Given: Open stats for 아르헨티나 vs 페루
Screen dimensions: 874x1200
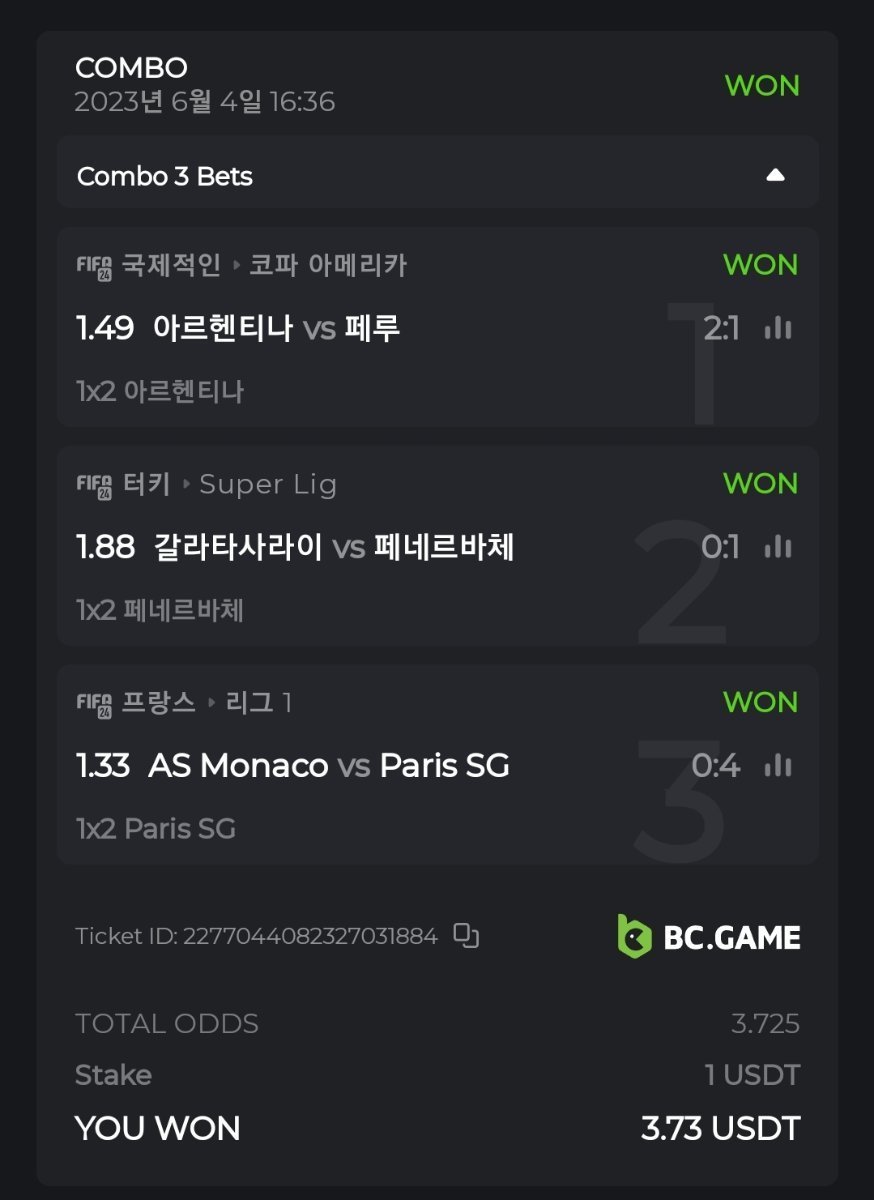Looking at the screenshot, I should point(777,328).
